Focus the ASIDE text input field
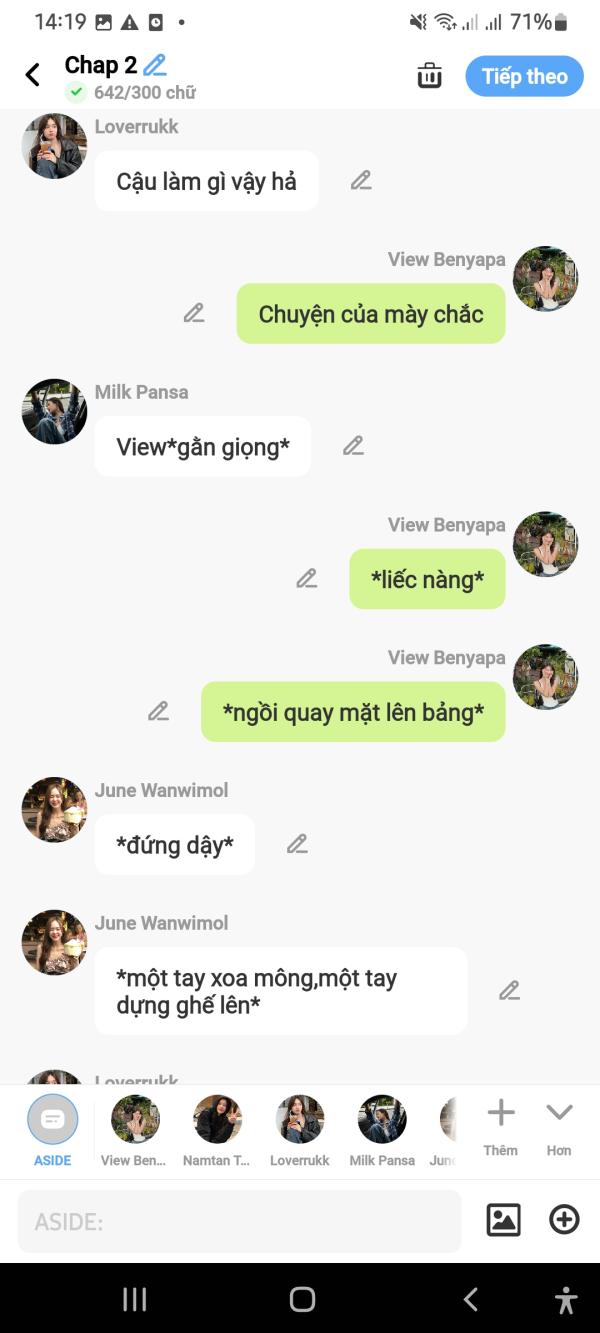This screenshot has height=1333, width=600. [x=239, y=1221]
